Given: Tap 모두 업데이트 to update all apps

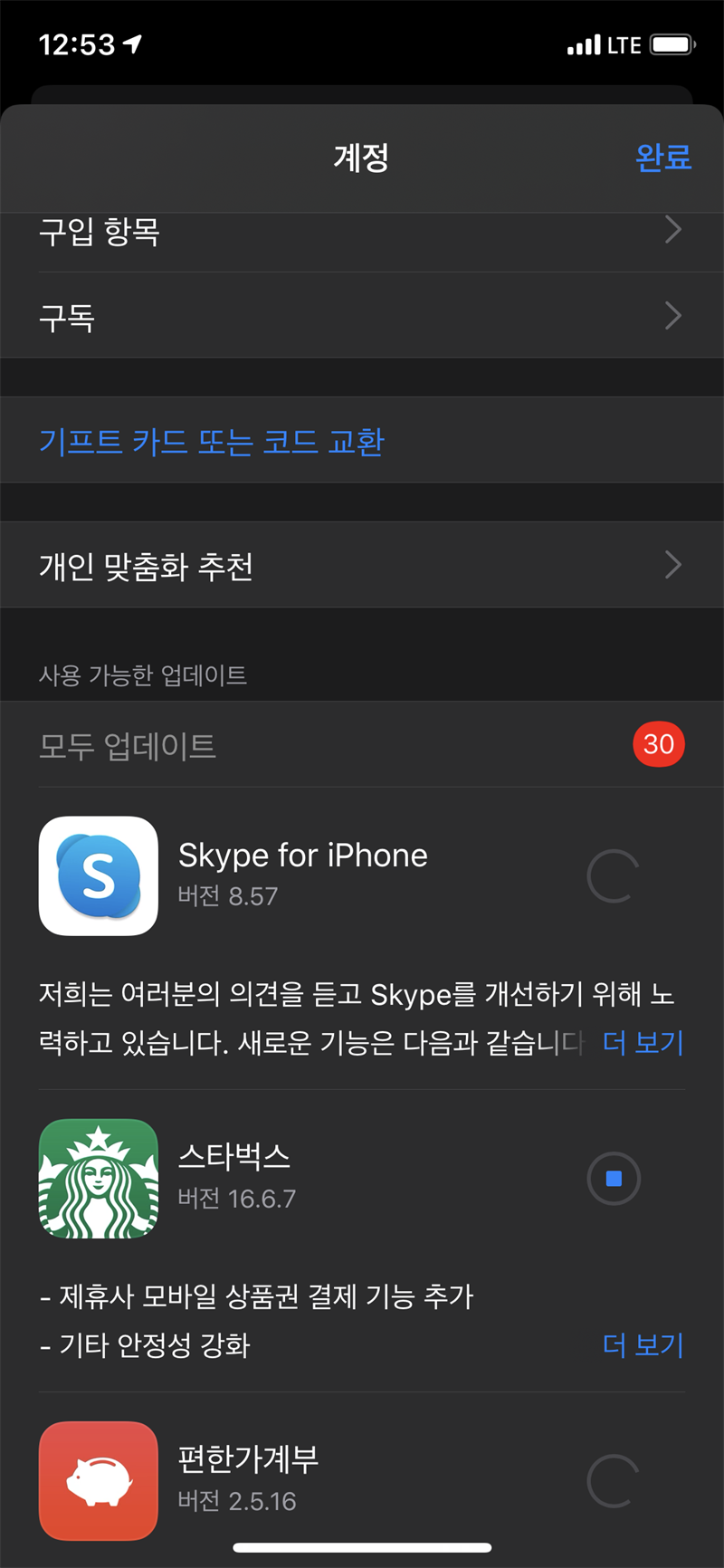Looking at the screenshot, I should (x=128, y=746).
